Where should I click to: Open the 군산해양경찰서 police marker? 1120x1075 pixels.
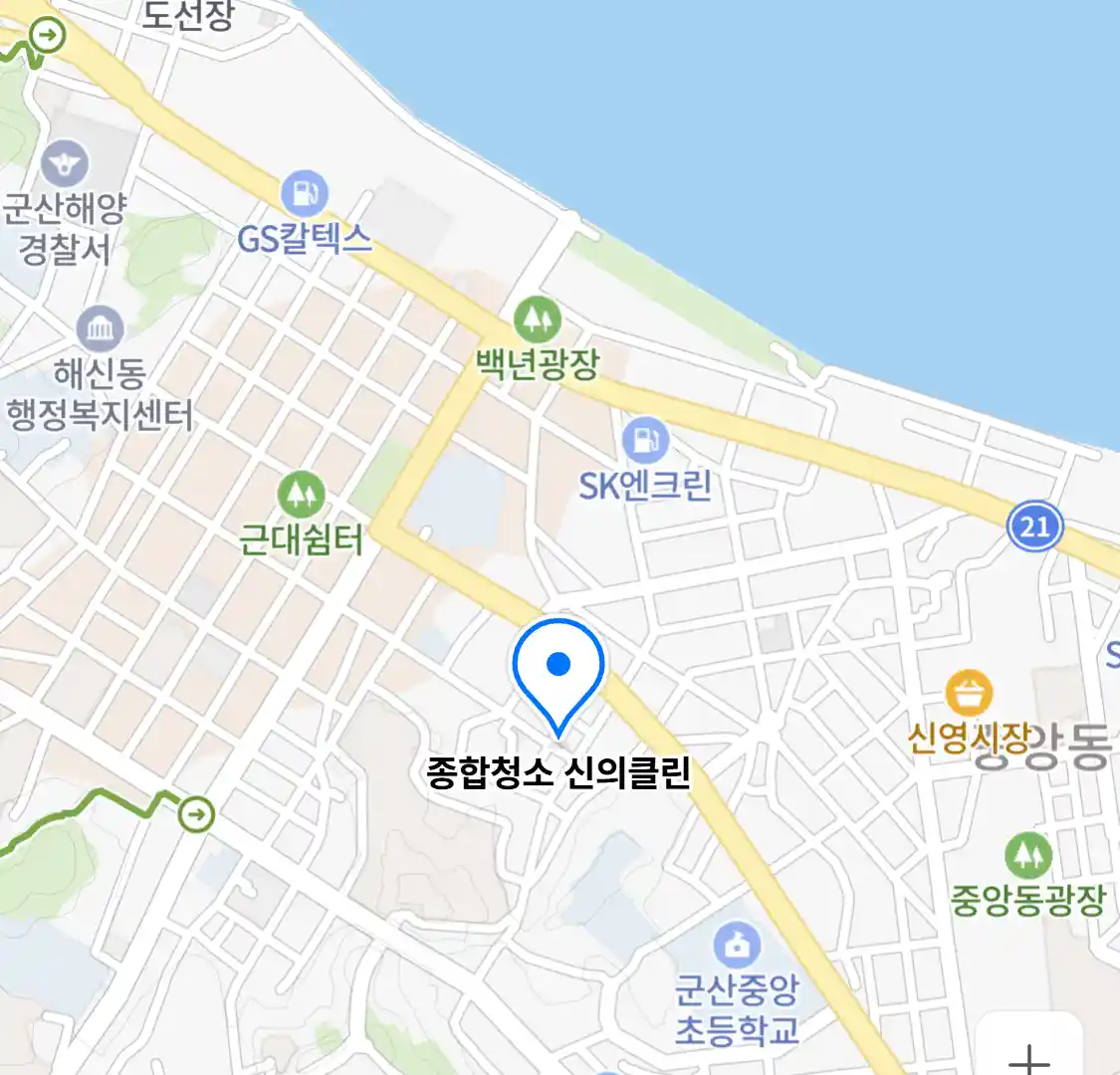tap(65, 163)
